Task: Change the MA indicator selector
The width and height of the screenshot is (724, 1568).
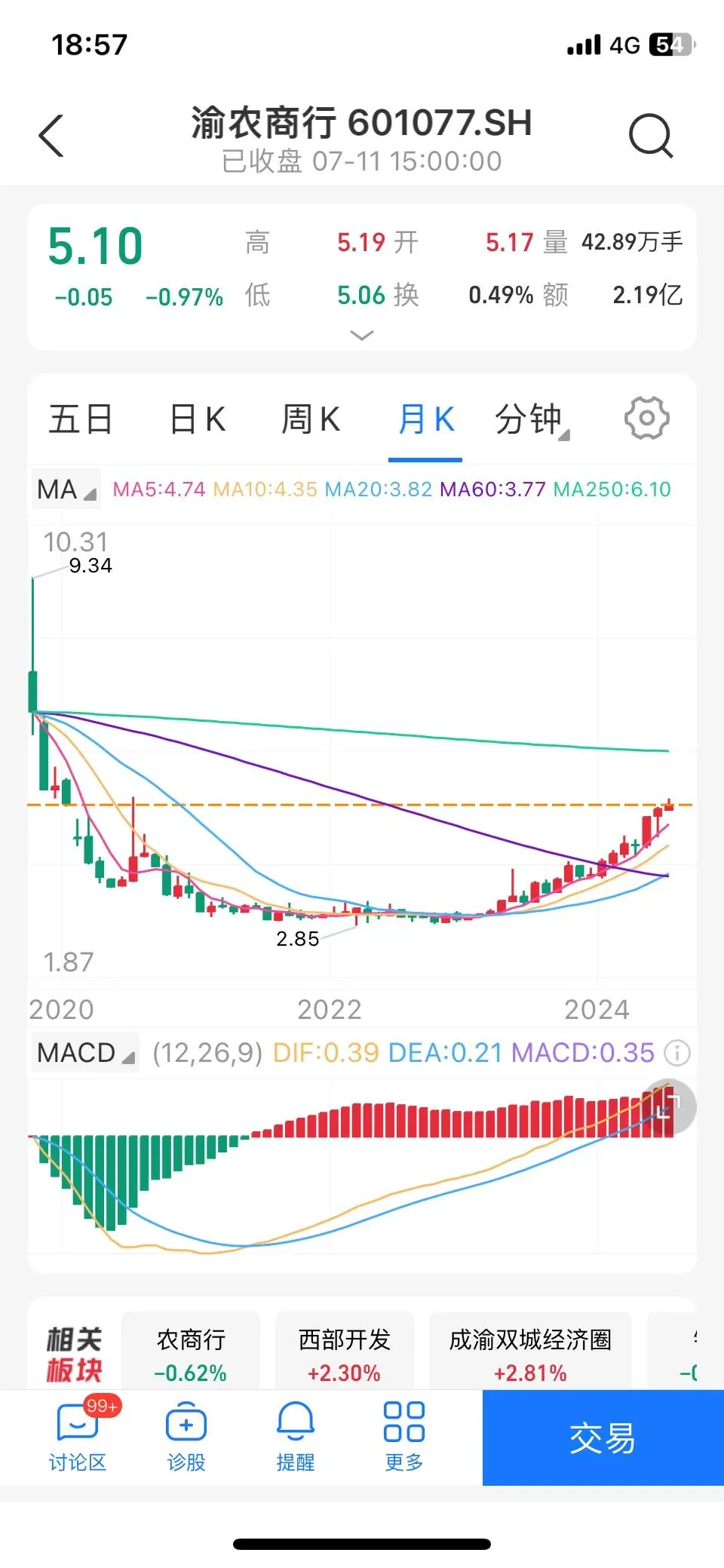Action: coord(66,489)
